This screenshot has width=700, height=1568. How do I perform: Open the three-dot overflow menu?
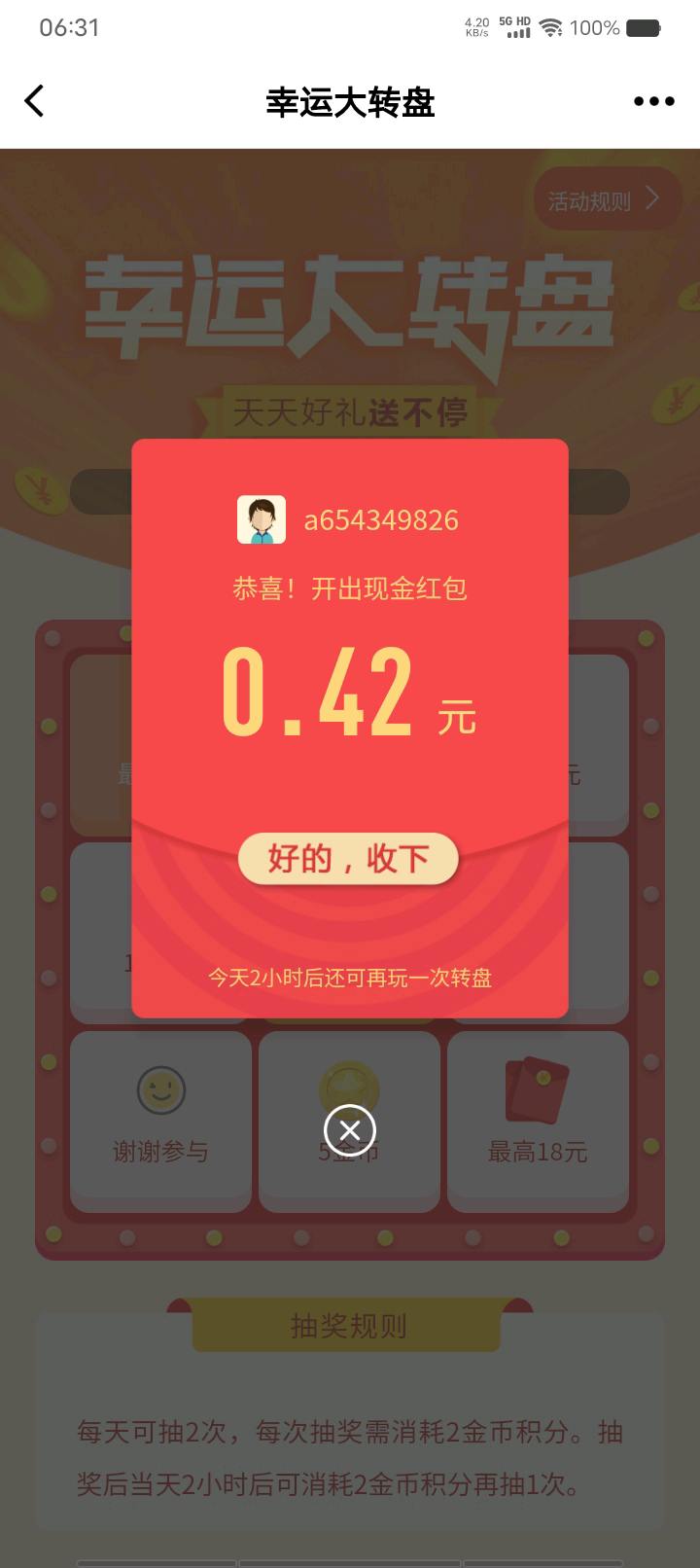[x=653, y=101]
